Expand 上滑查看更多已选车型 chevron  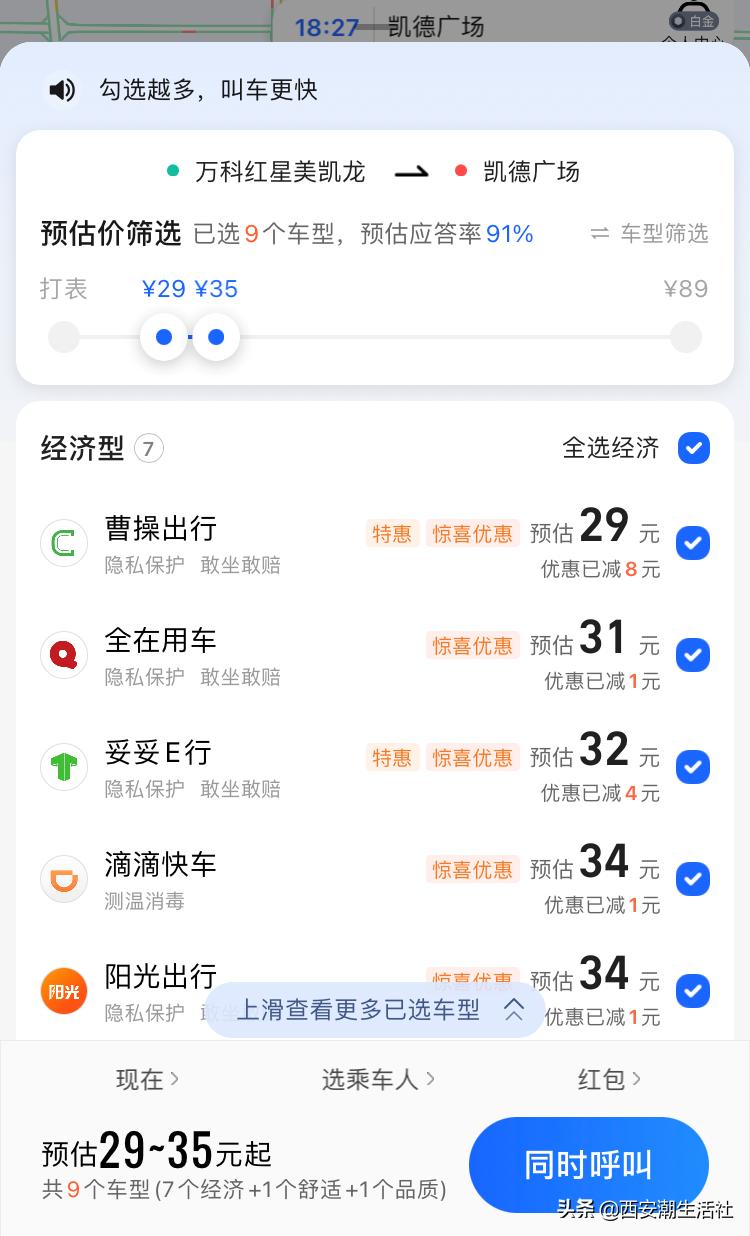tap(514, 1010)
